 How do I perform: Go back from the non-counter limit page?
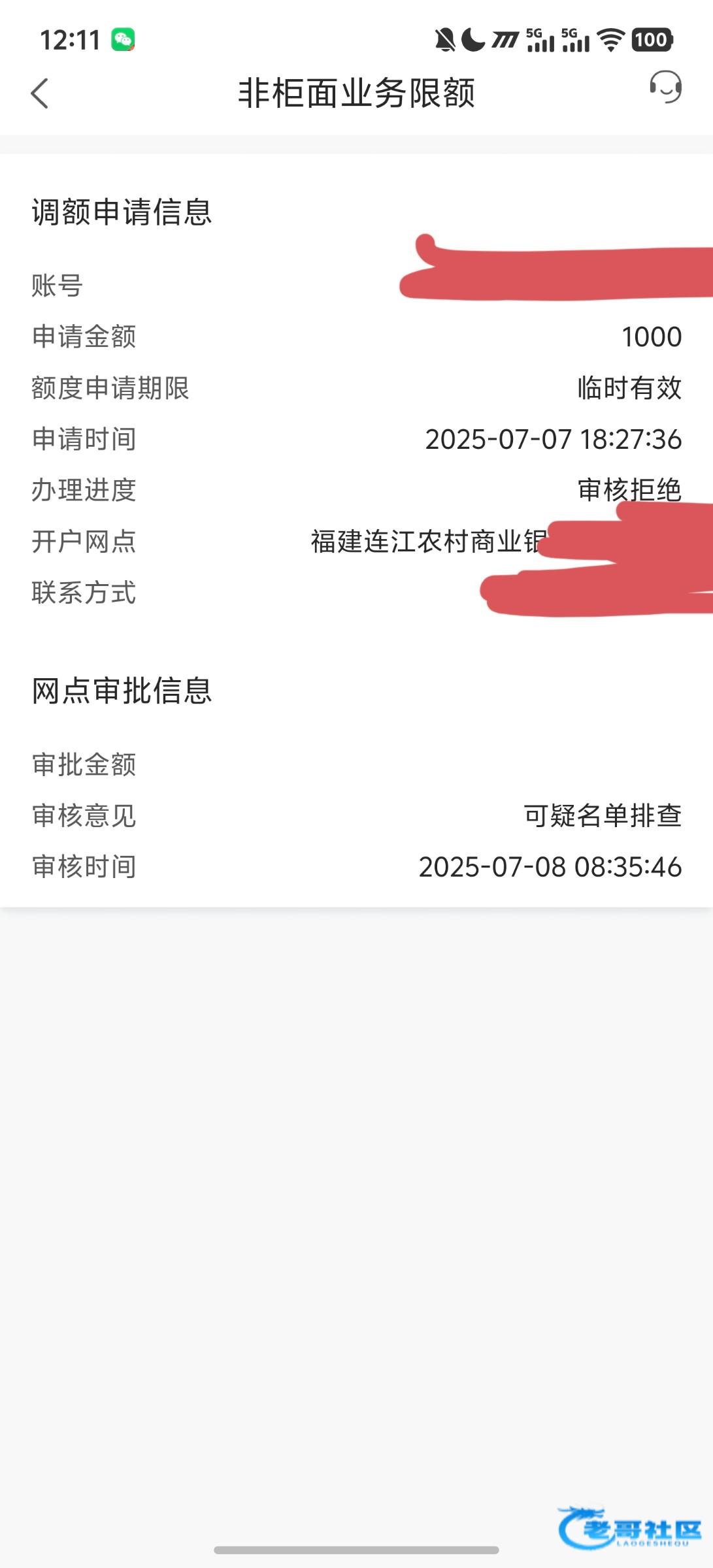[40, 93]
